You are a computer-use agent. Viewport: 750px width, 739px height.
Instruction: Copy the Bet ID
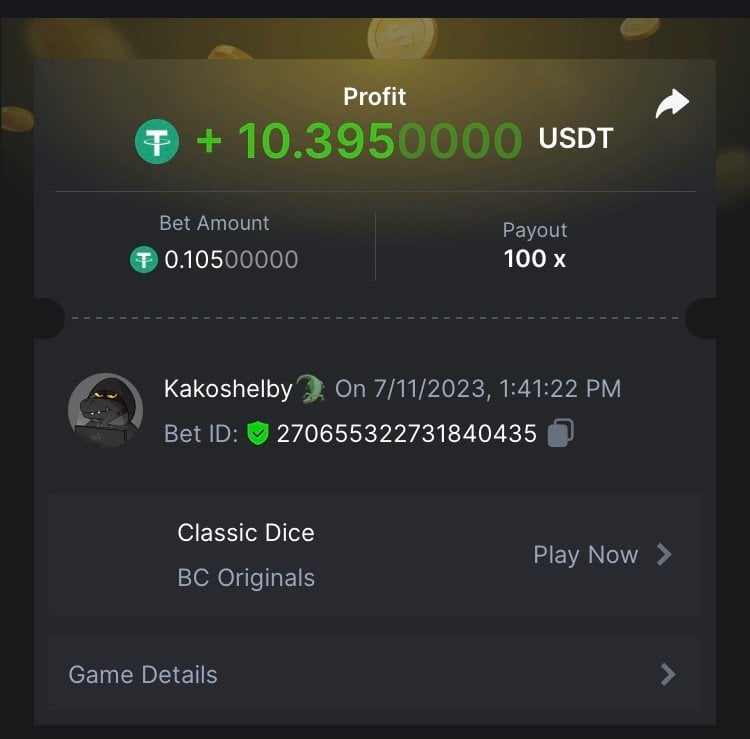click(561, 433)
